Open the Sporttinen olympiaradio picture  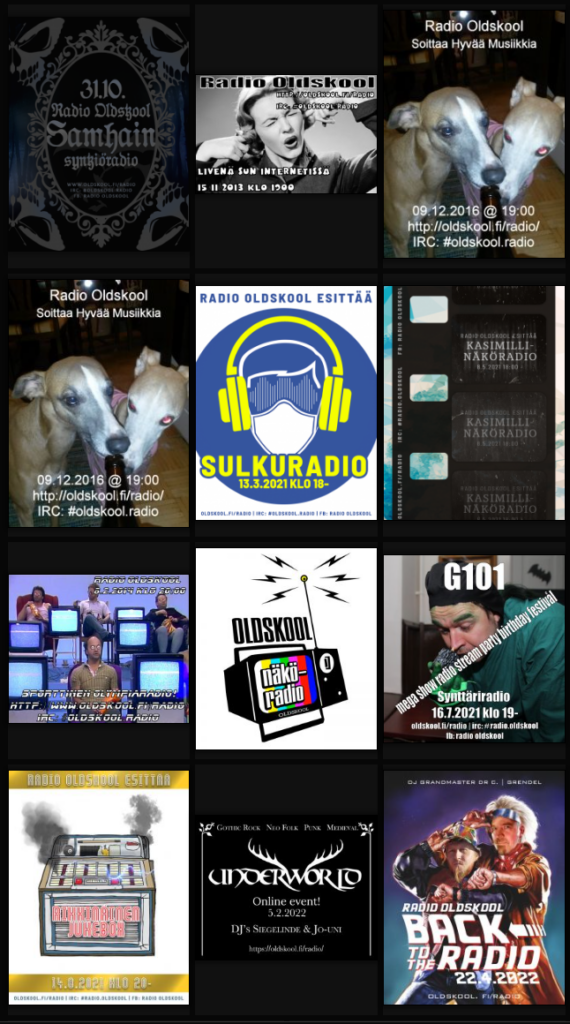[99, 648]
